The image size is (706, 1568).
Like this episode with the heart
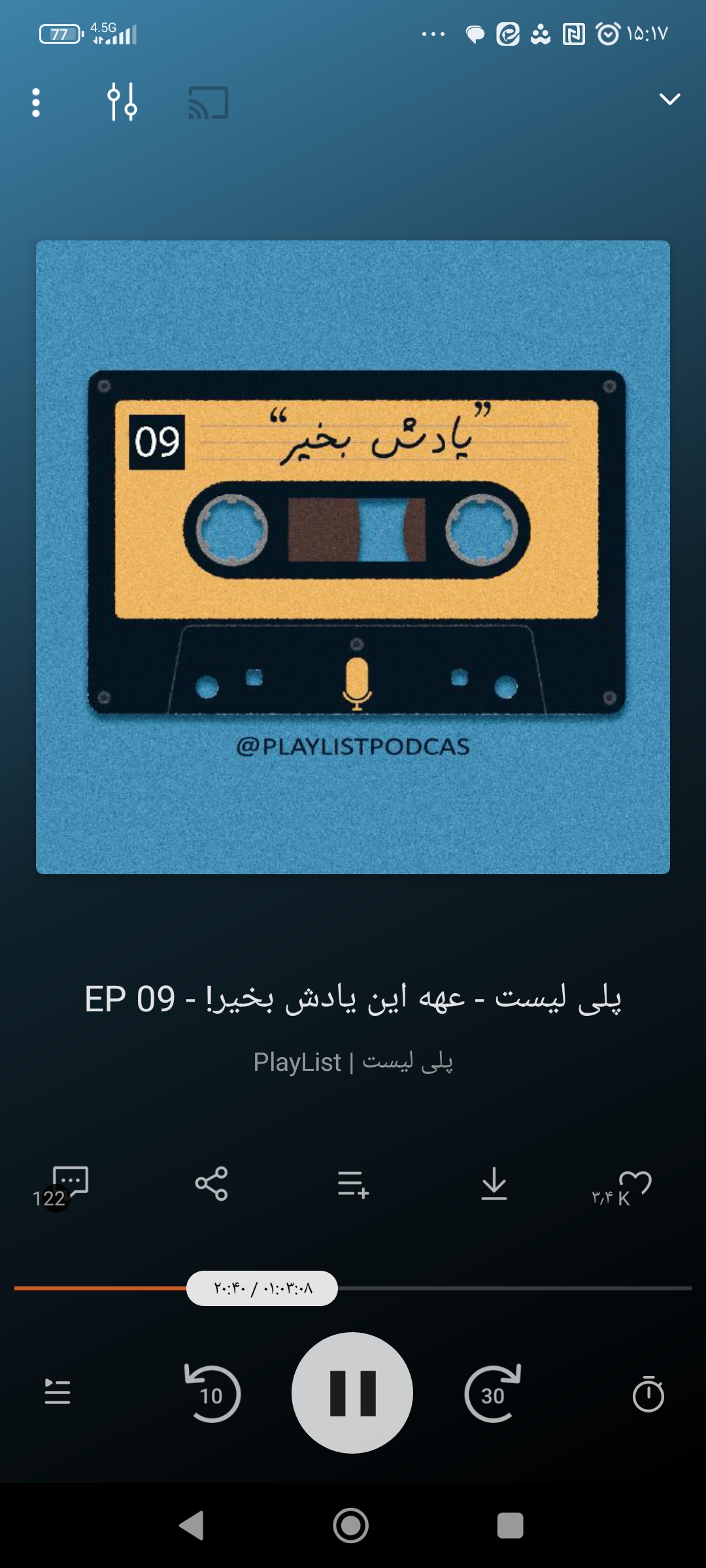click(x=634, y=1183)
